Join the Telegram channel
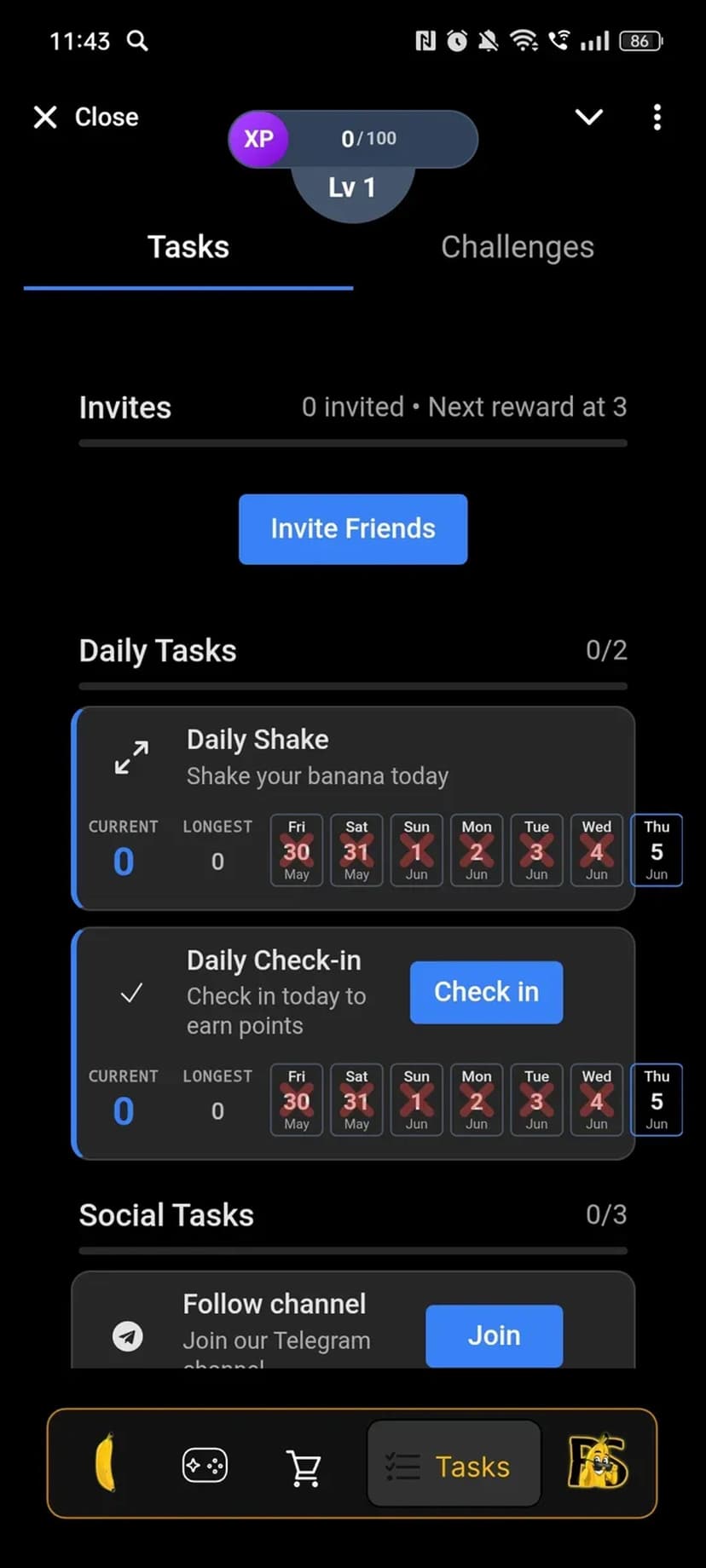 pyautogui.click(x=494, y=1335)
